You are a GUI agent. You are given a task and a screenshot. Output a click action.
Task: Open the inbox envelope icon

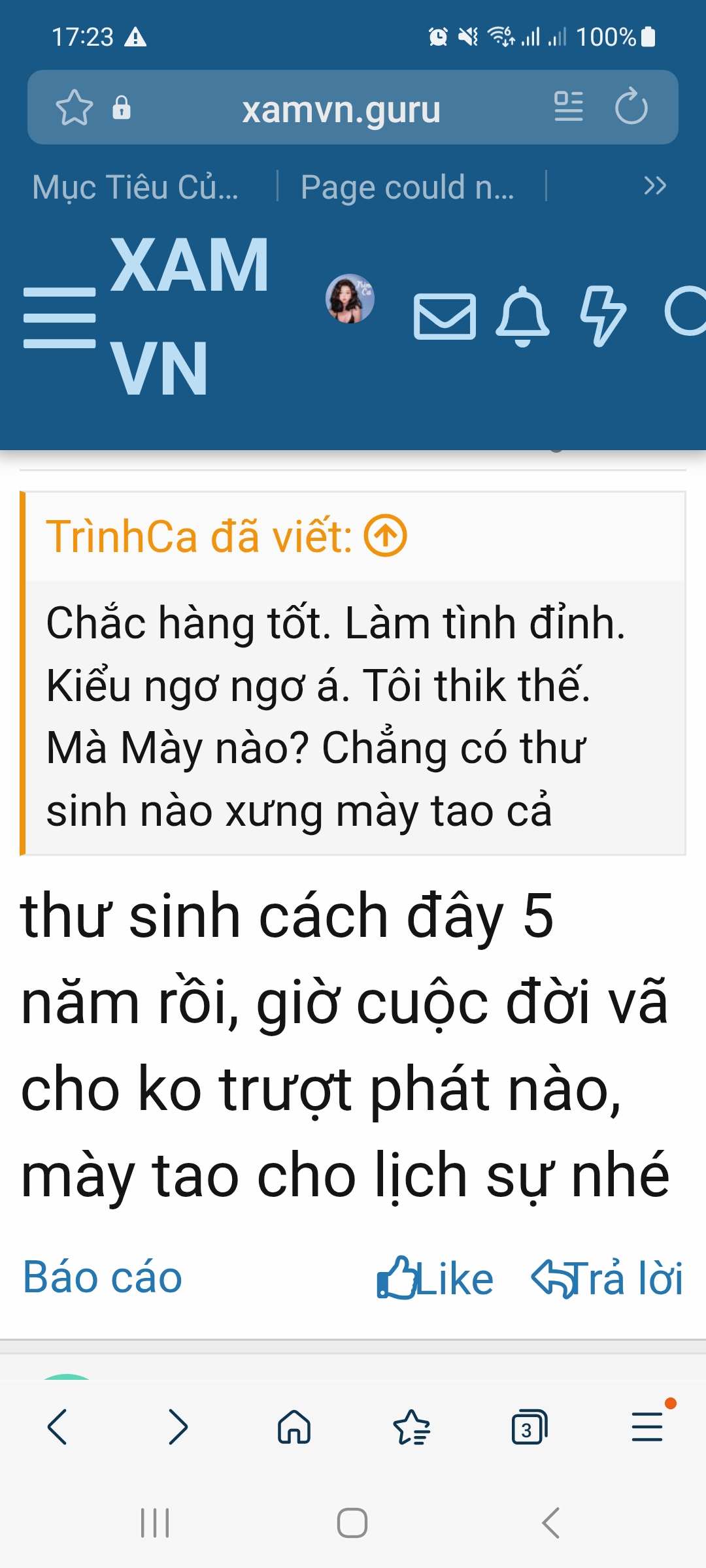pos(445,317)
